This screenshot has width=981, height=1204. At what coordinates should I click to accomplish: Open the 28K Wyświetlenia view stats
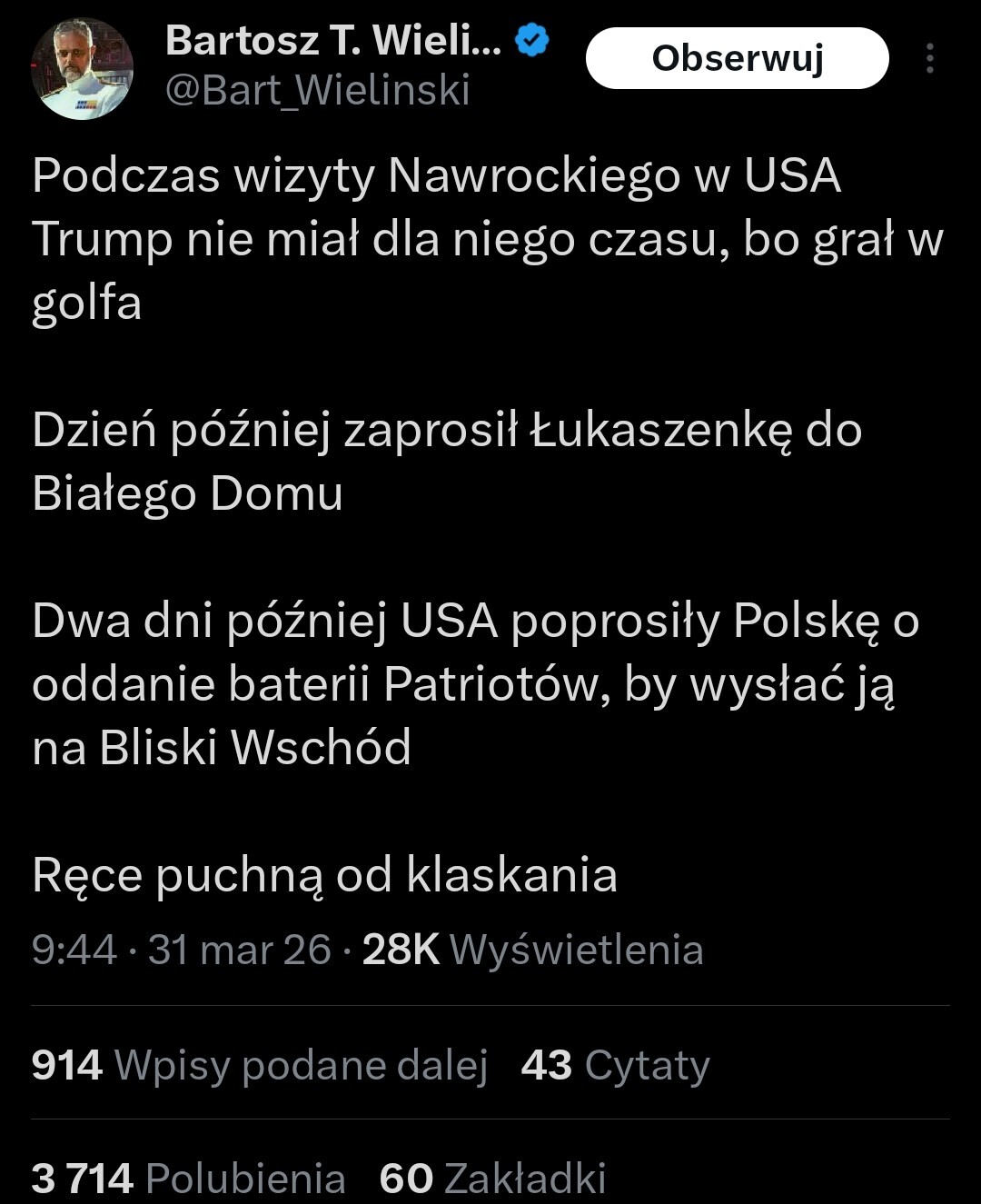[x=532, y=950]
